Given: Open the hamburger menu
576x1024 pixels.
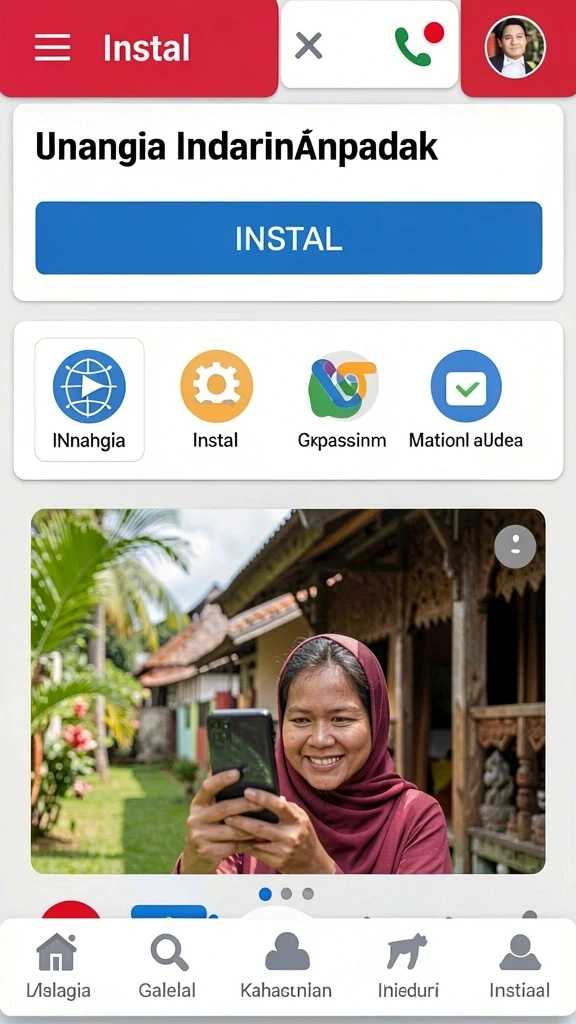Looking at the screenshot, I should (x=52, y=48).
